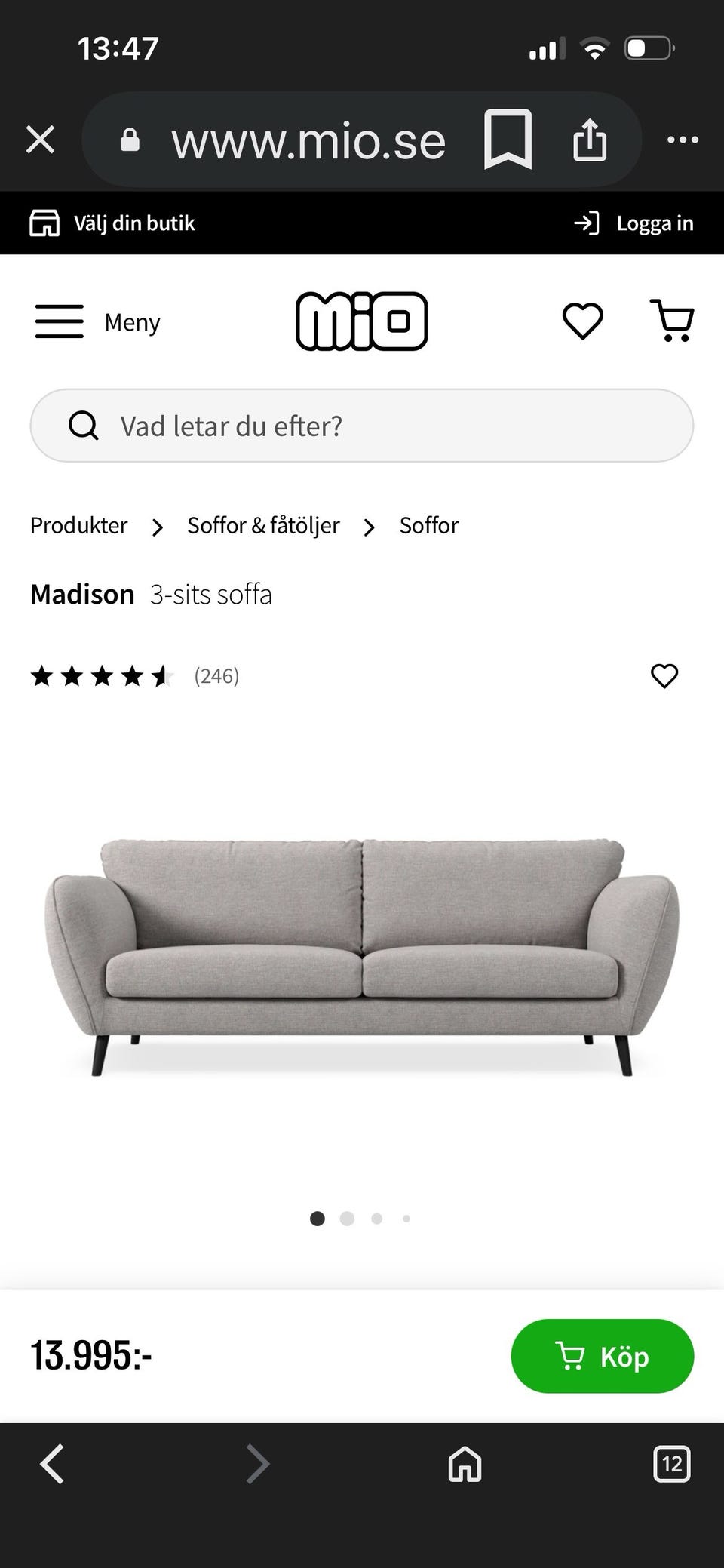This screenshot has width=724, height=1568.
Task: Click the Mio logo
Action: [x=362, y=321]
